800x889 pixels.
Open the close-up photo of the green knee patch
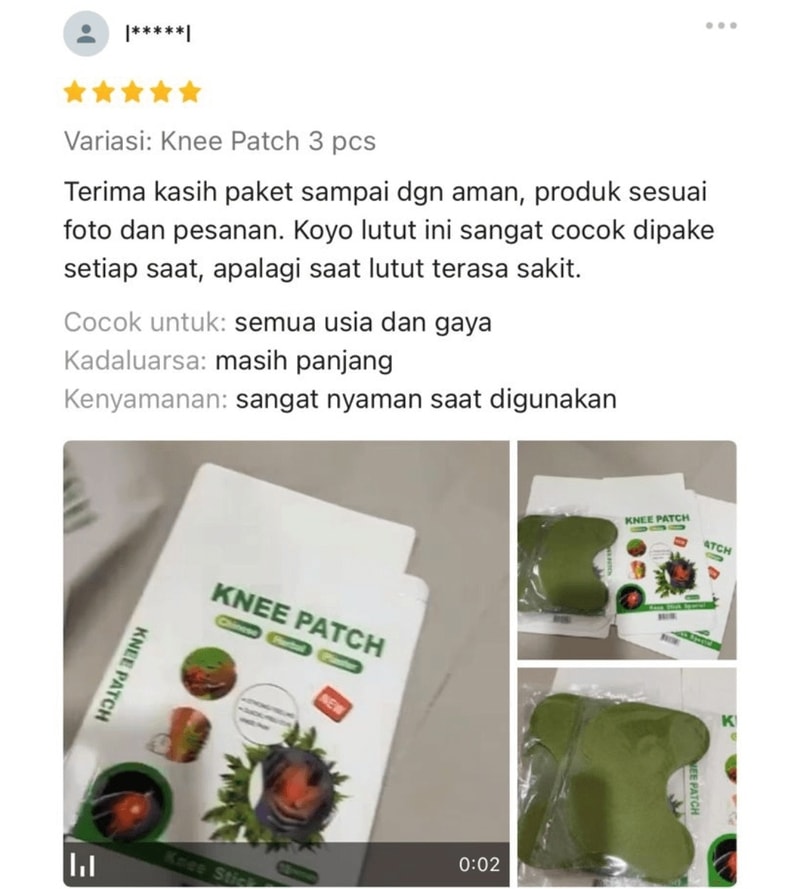coord(625,777)
